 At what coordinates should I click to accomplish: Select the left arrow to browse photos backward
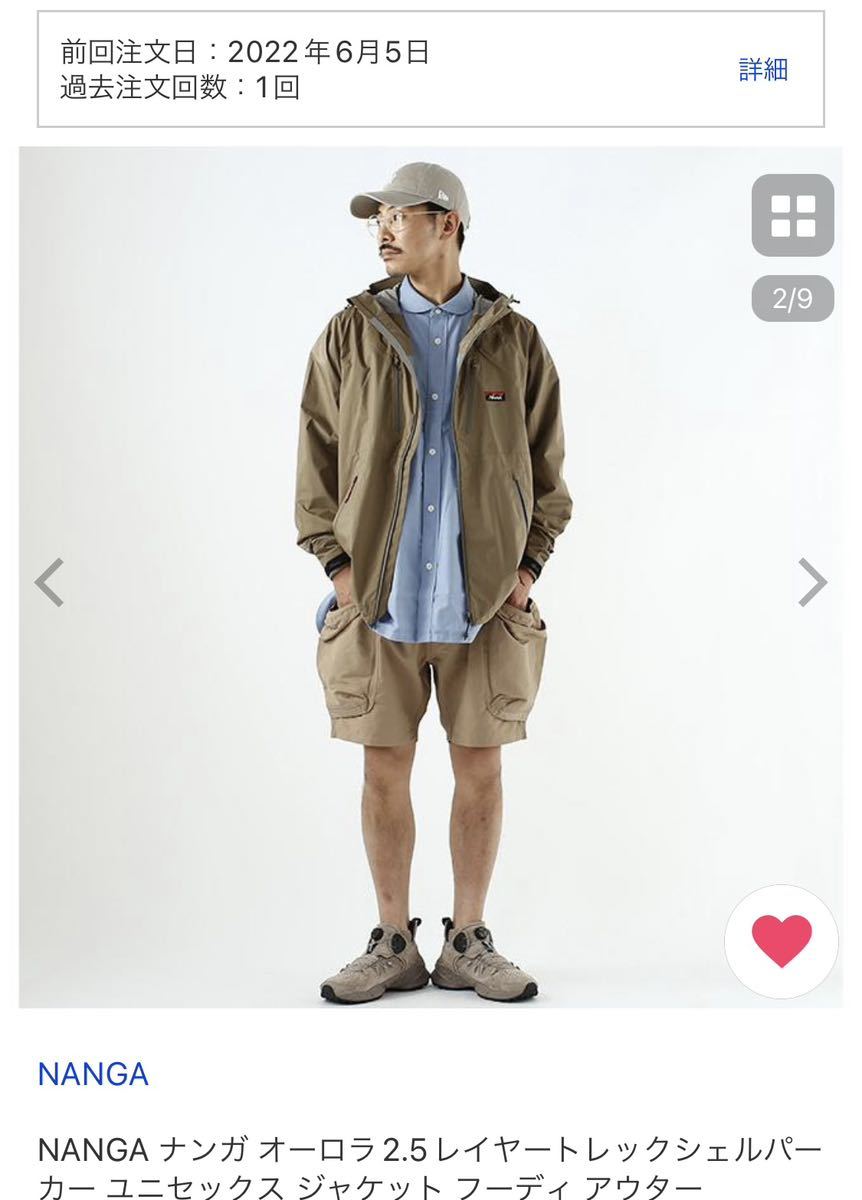[46, 582]
